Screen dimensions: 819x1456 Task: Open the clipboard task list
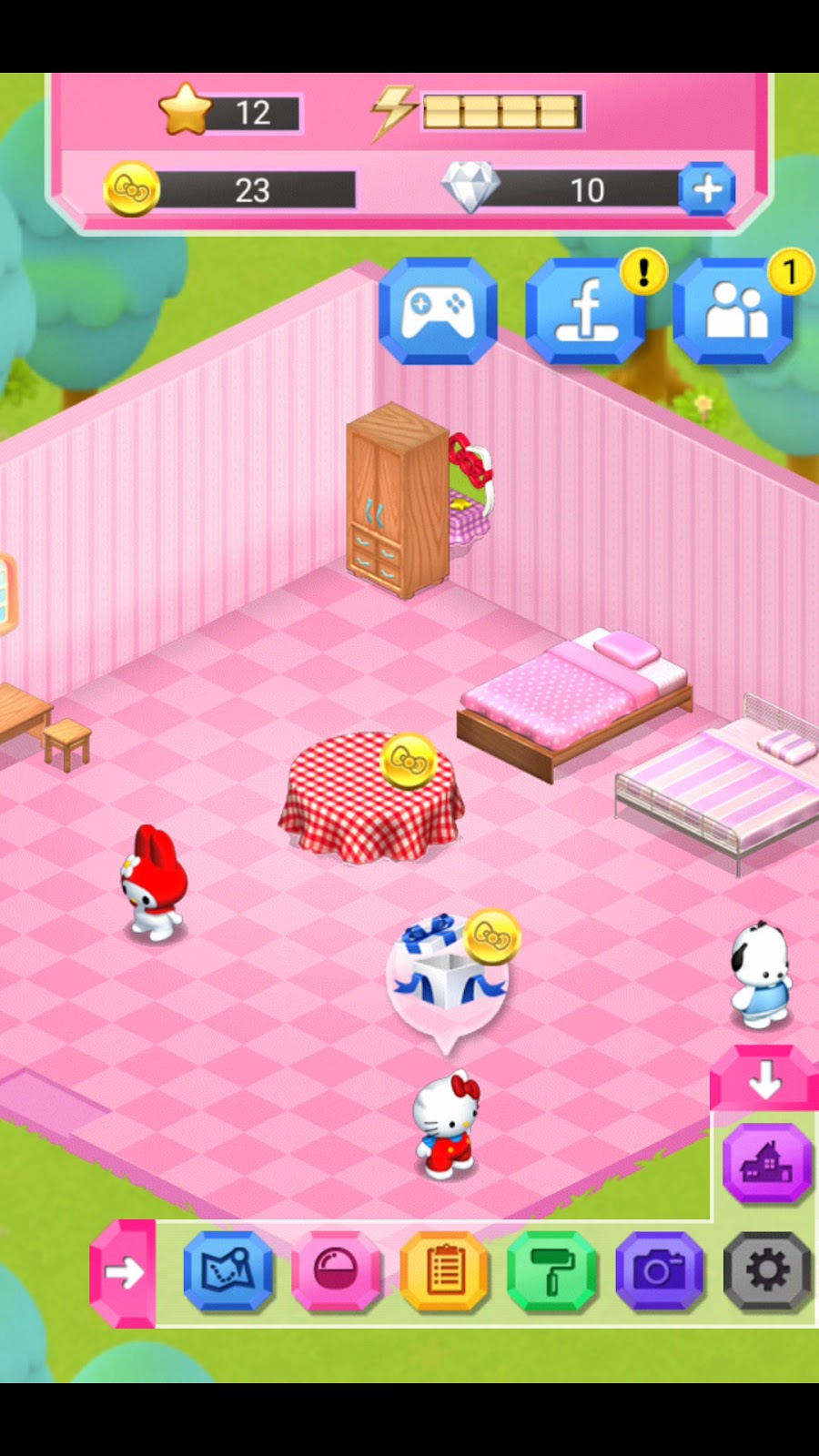444,1271
